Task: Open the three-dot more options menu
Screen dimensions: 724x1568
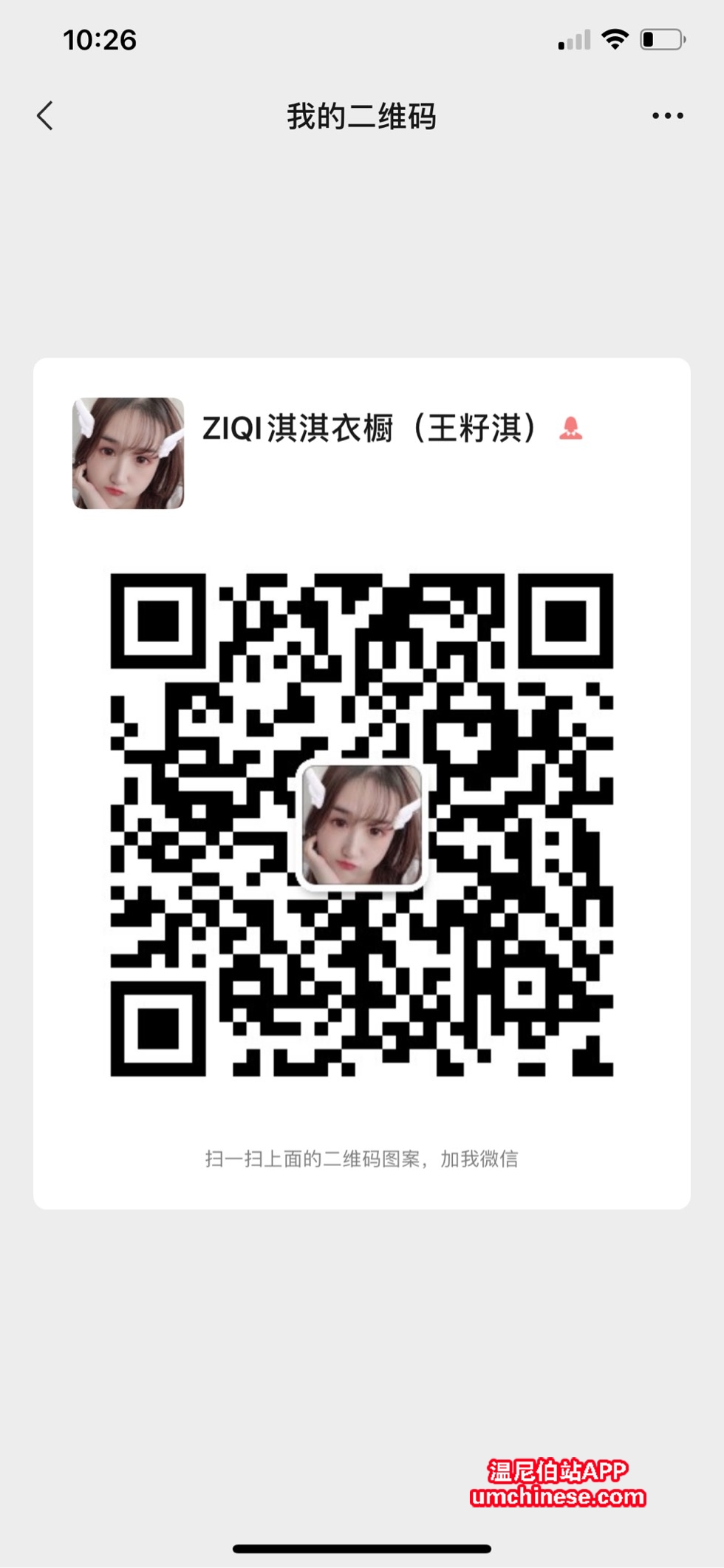Action: click(667, 116)
